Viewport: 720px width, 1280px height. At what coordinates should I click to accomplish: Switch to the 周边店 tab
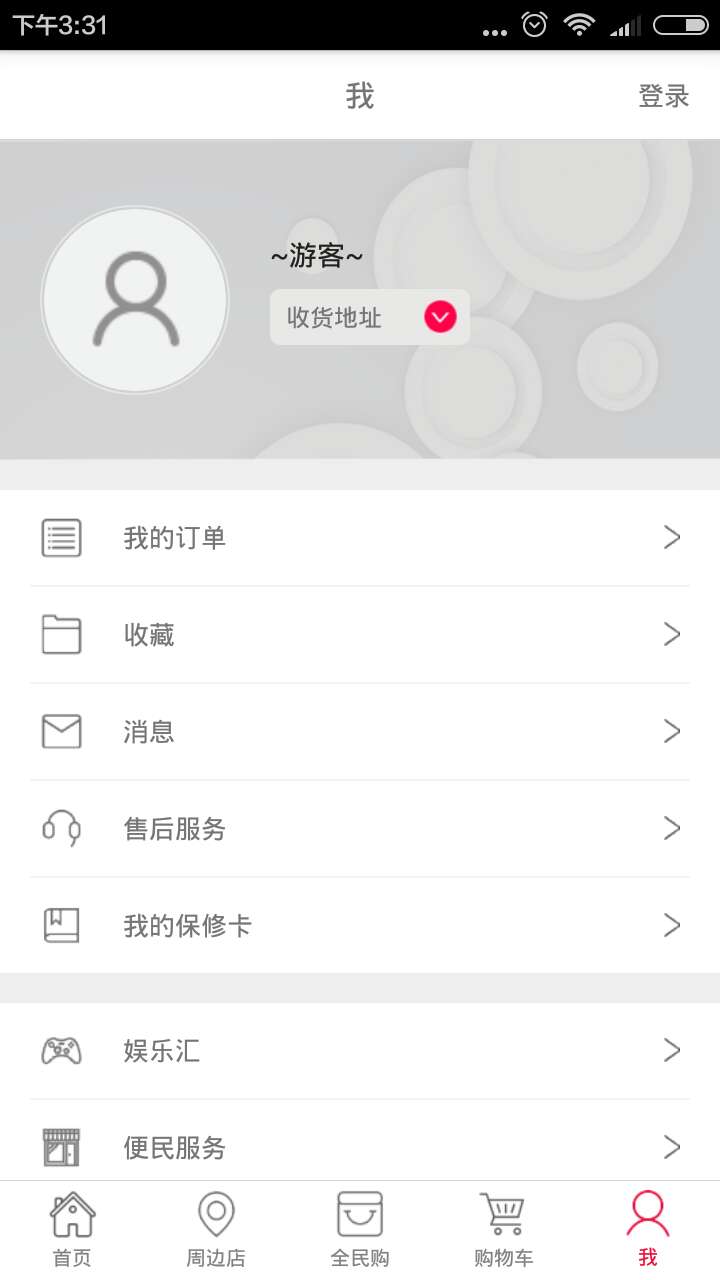(x=216, y=1230)
